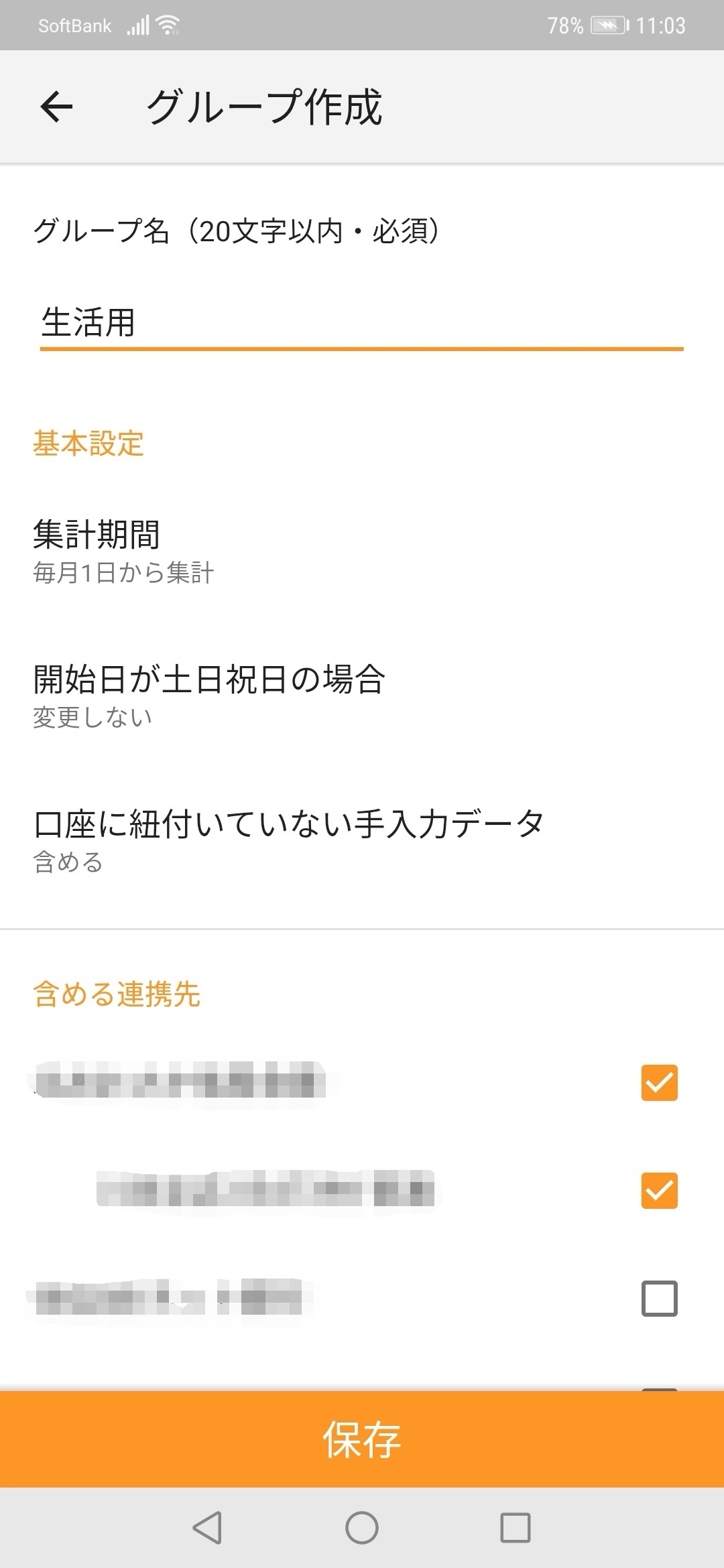Edit the group name field showing 生活用
The height and width of the screenshot is (1568, 724).
[362, 324]
